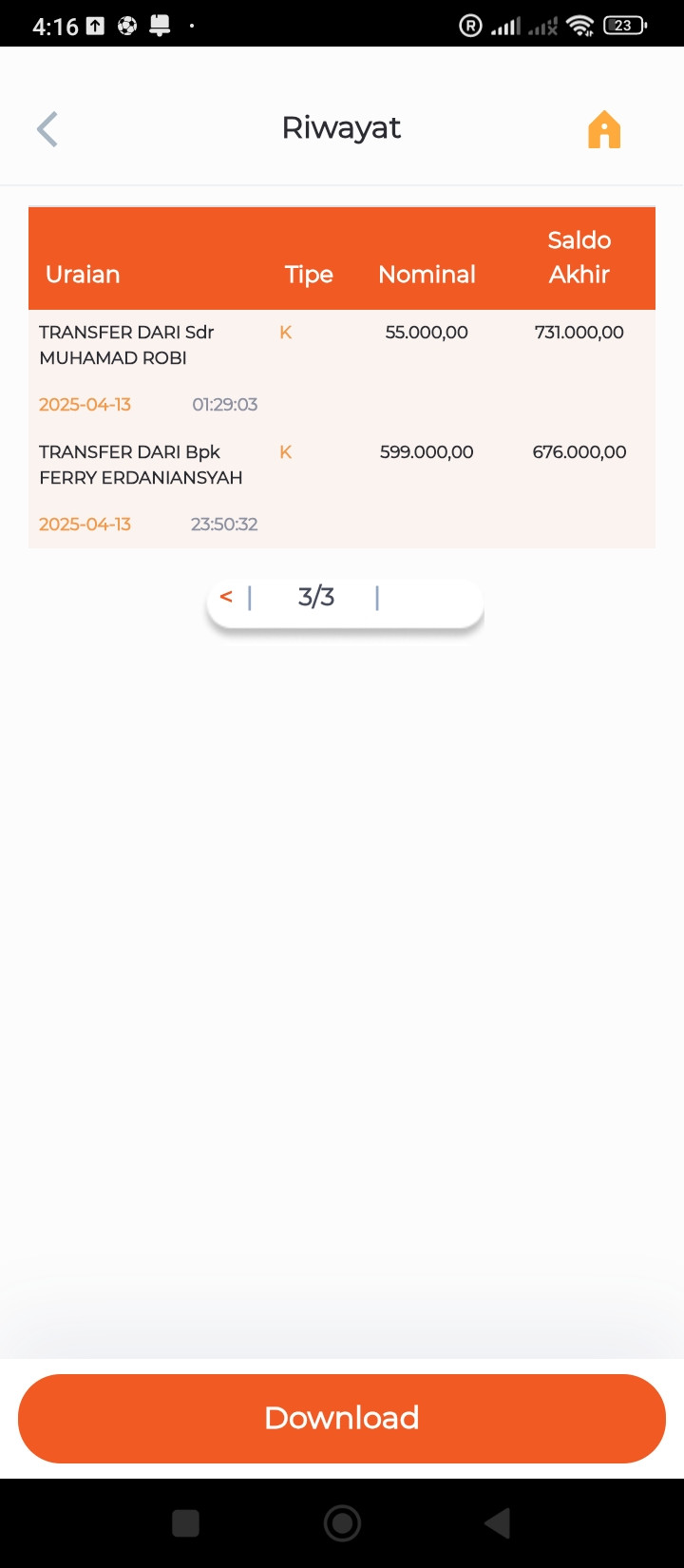
Task: Download the transaction history
Action: coord(342,1418)
